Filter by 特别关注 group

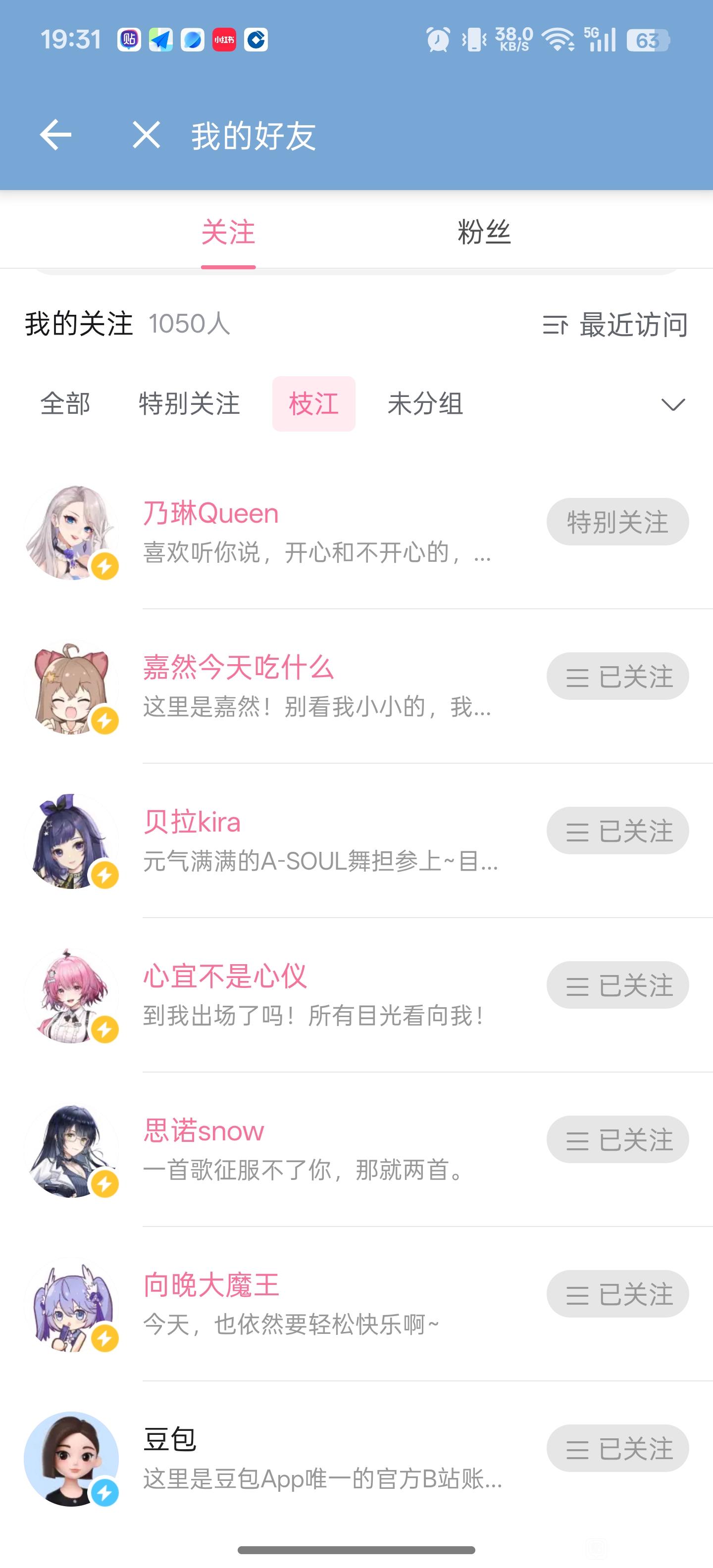(189, 403)
